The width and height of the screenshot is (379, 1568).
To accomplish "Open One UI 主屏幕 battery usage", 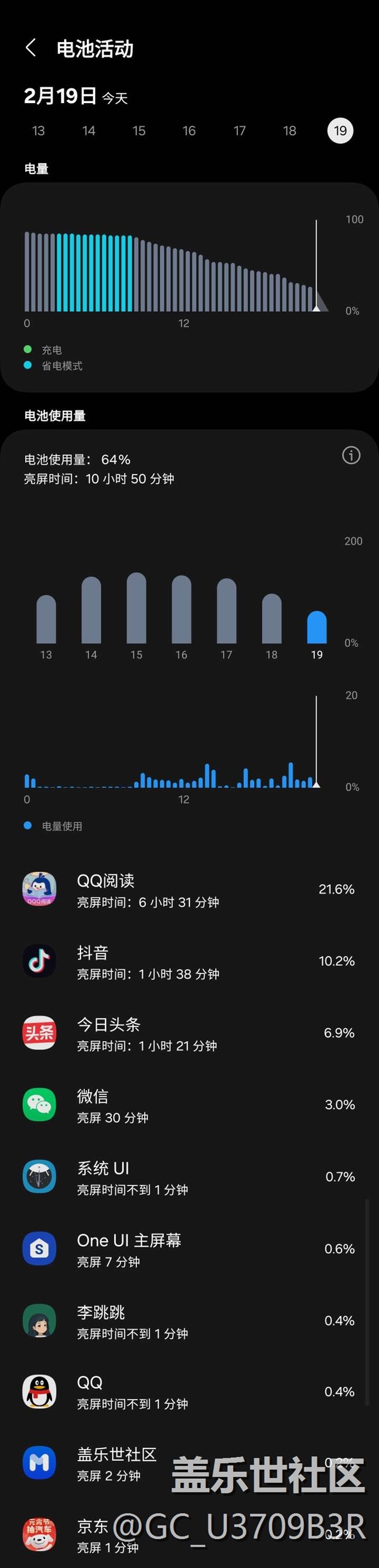I will pos(189,1249).
